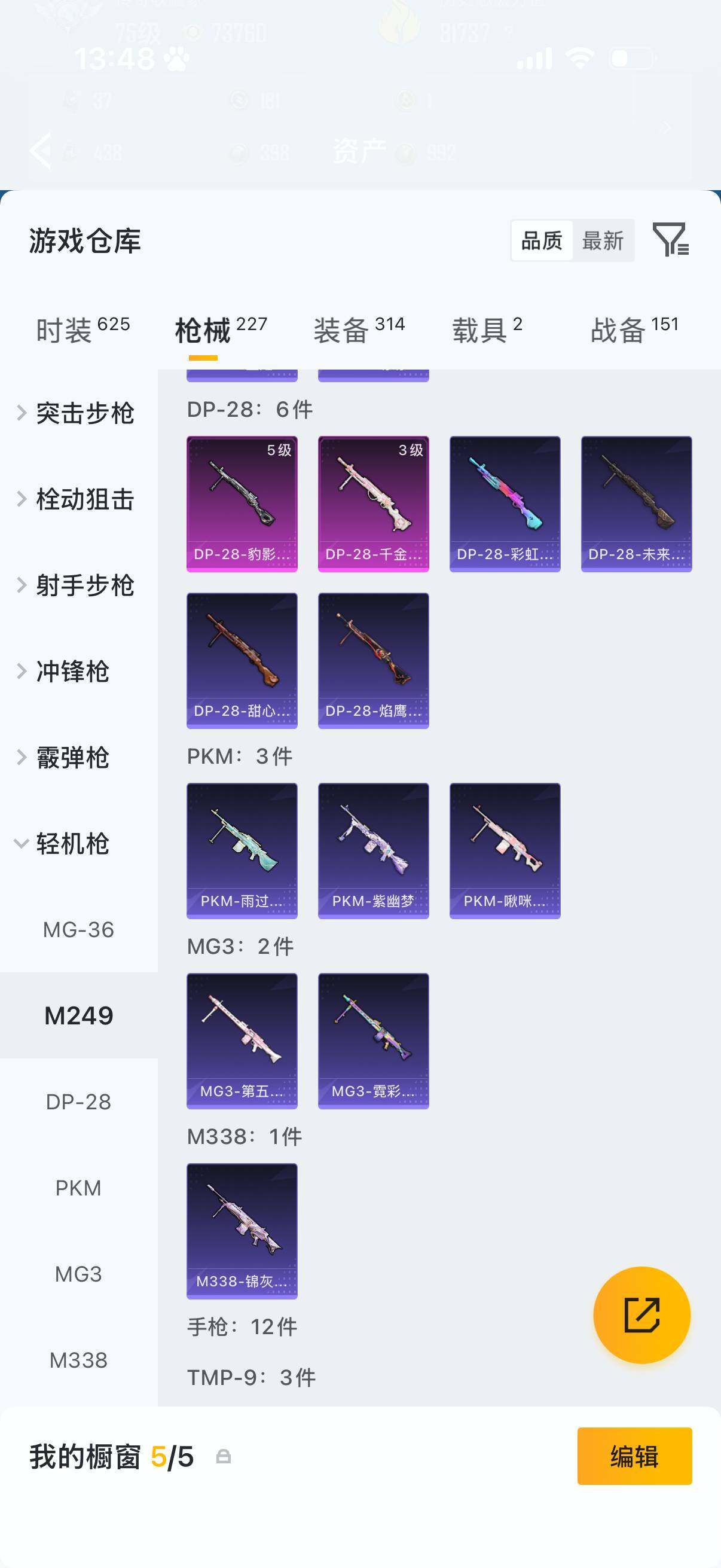
Task: Switch to the 装备 tab
Action: 344,327
